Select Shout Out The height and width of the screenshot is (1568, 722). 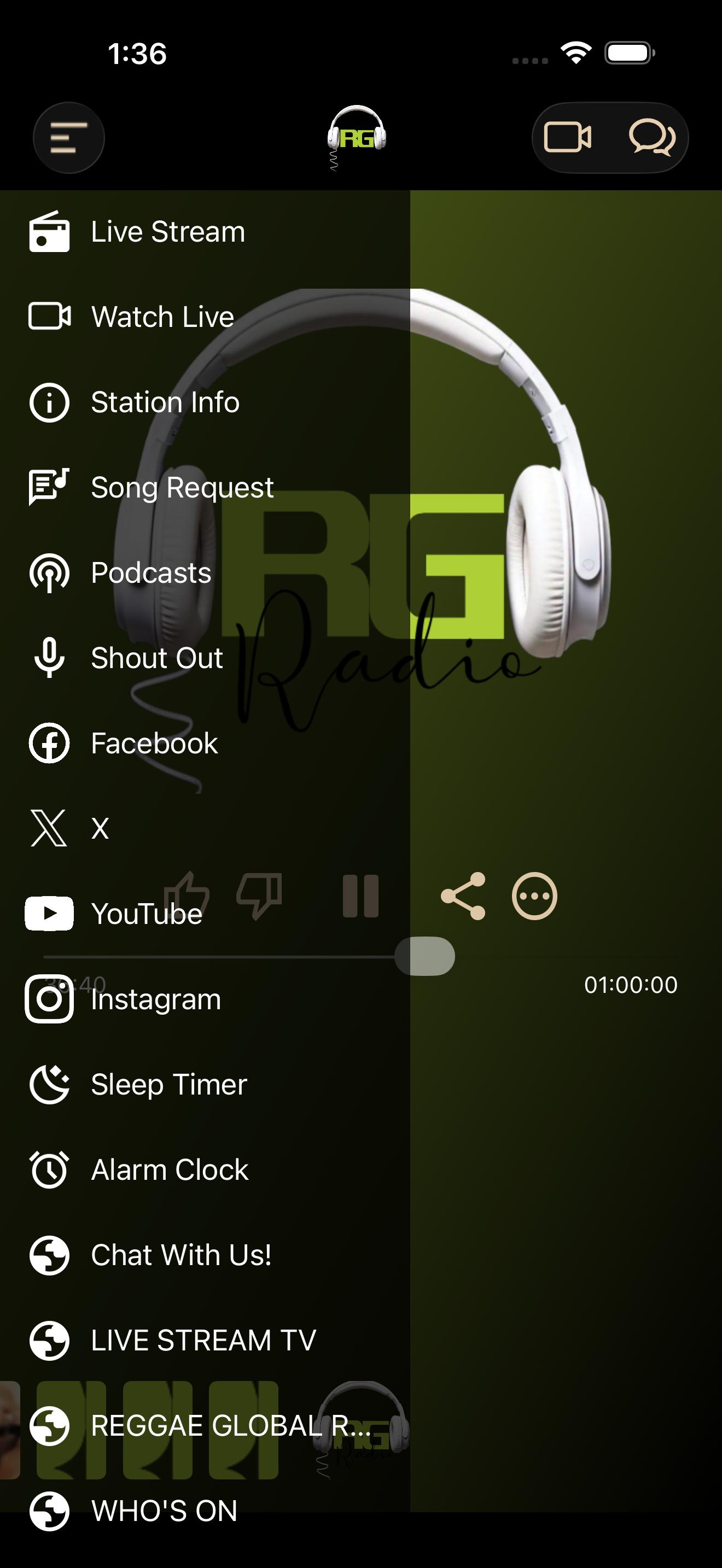pos(205,658)
